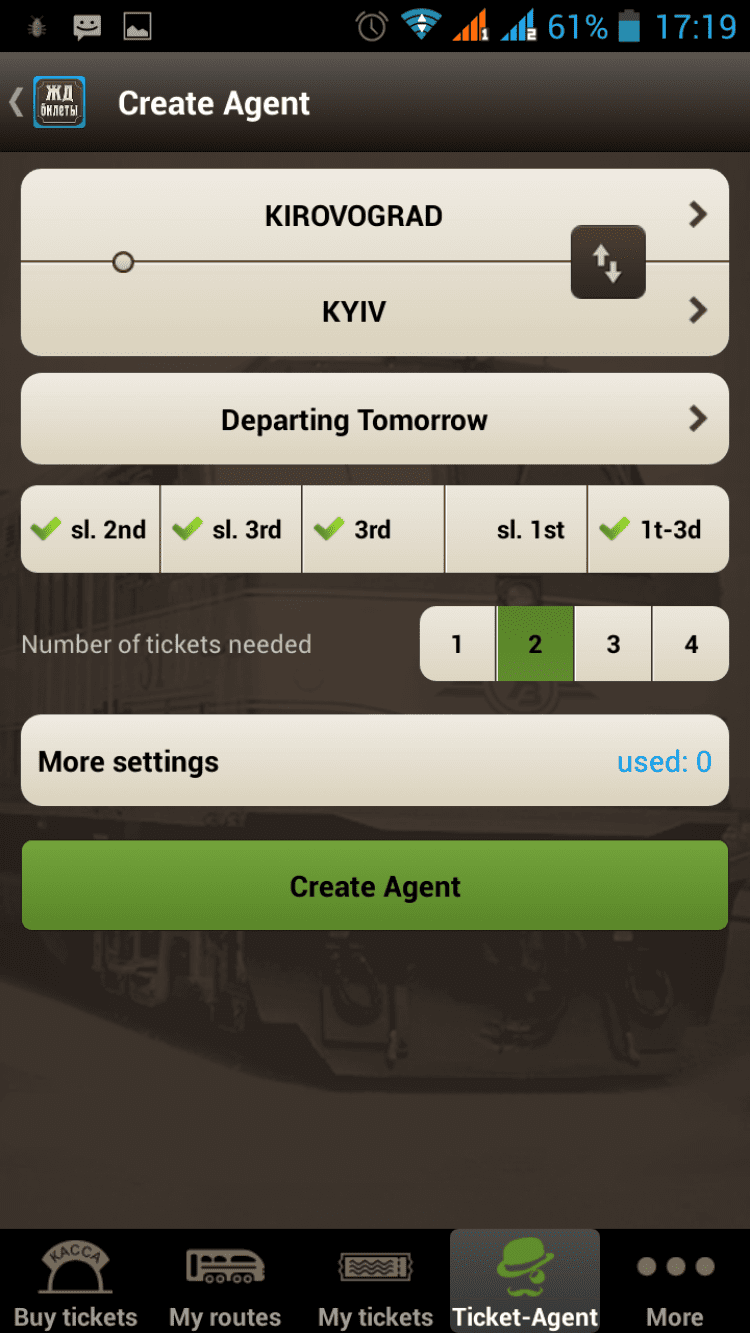Uncheck the 3rd carriage class
Viewport: 750px width, 1333px height.
tap(372, 530)
